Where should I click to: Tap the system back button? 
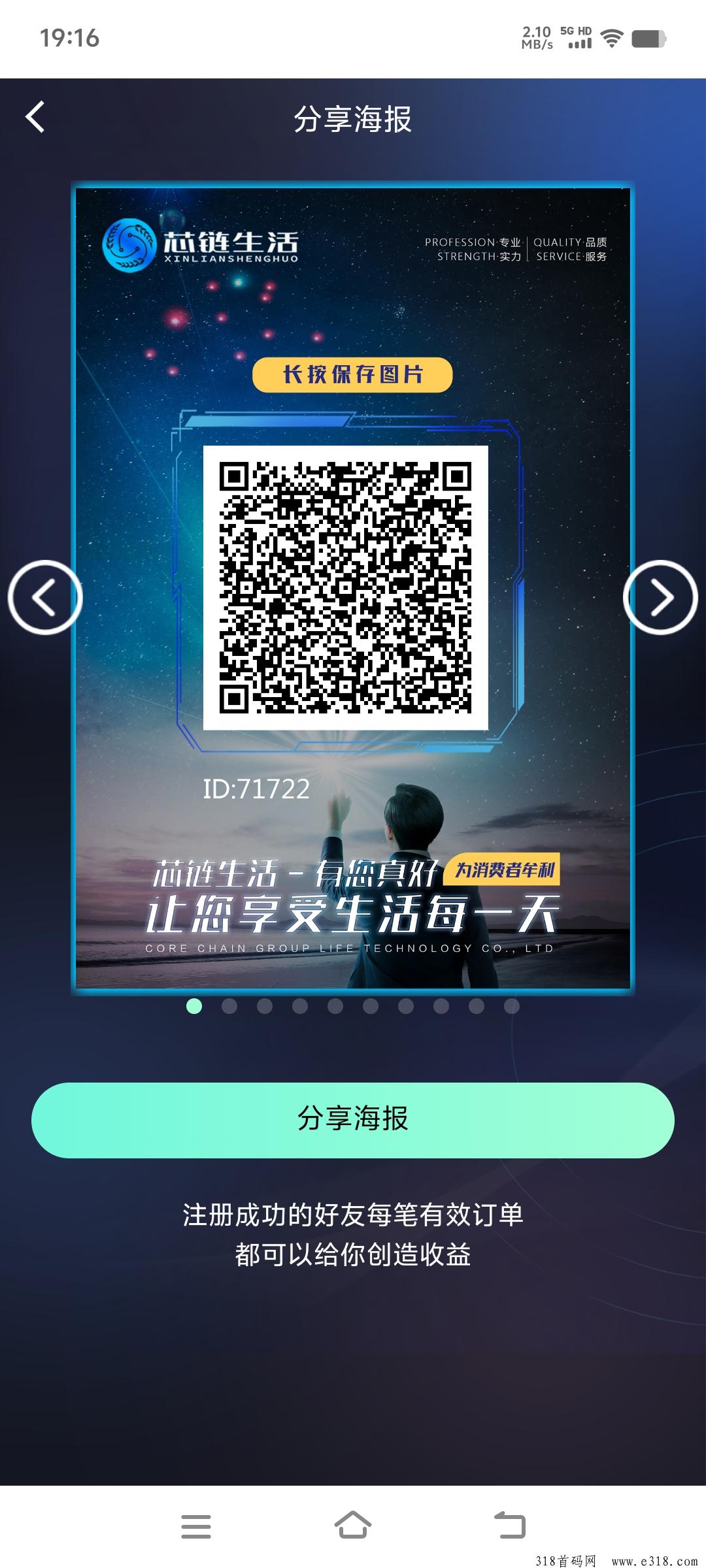coord(510,1526)
